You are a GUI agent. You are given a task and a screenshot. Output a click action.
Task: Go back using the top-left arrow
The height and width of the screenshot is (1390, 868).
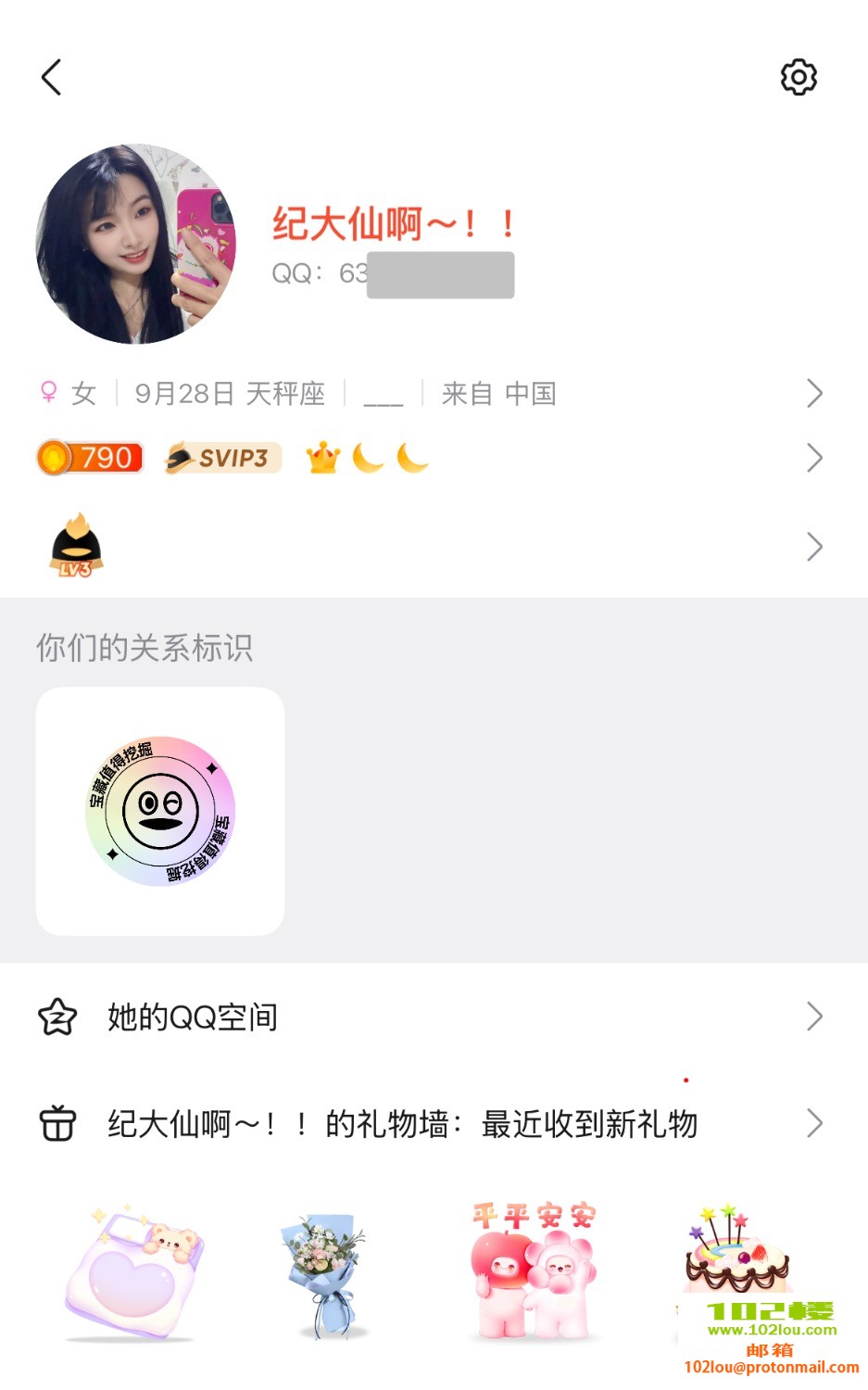52,77
